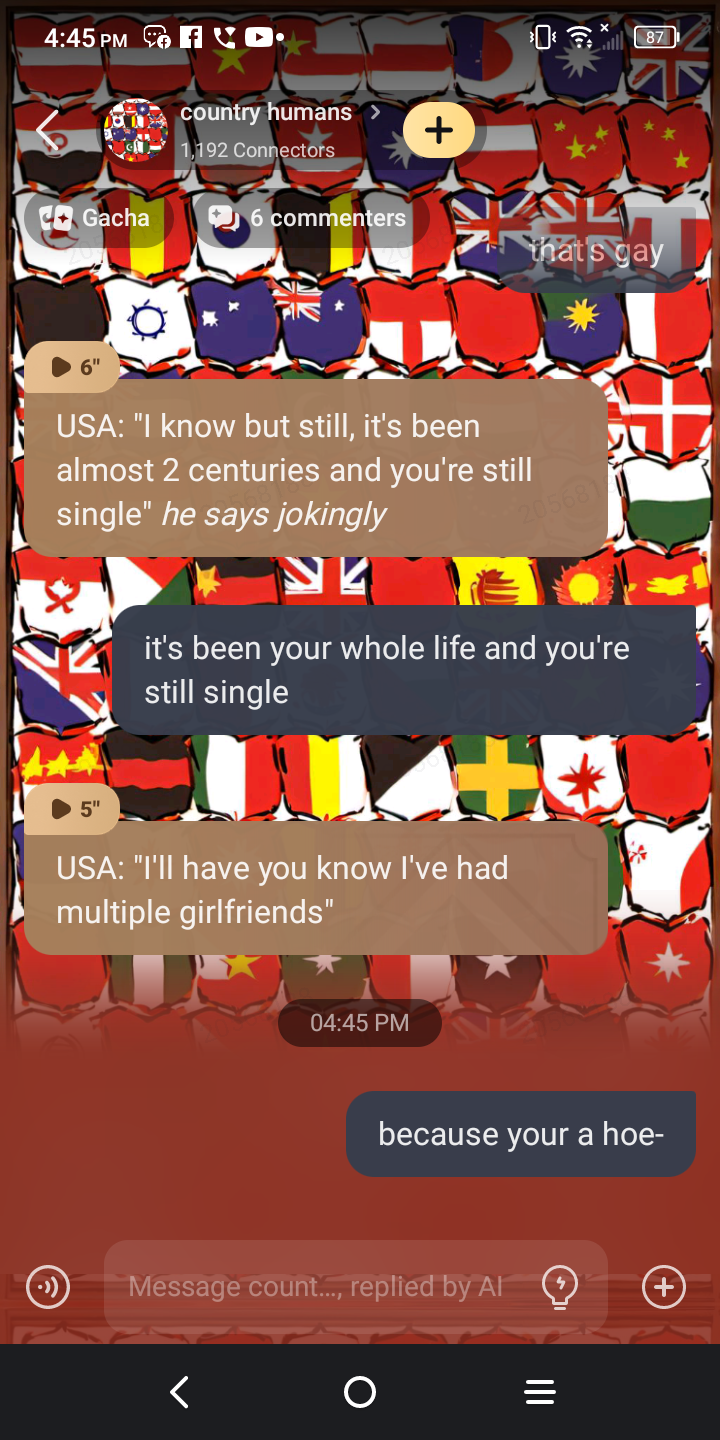Tap the yellow plus connect button
The height and width of the screenshot is (1440, 720).
[x=438, y=130]
